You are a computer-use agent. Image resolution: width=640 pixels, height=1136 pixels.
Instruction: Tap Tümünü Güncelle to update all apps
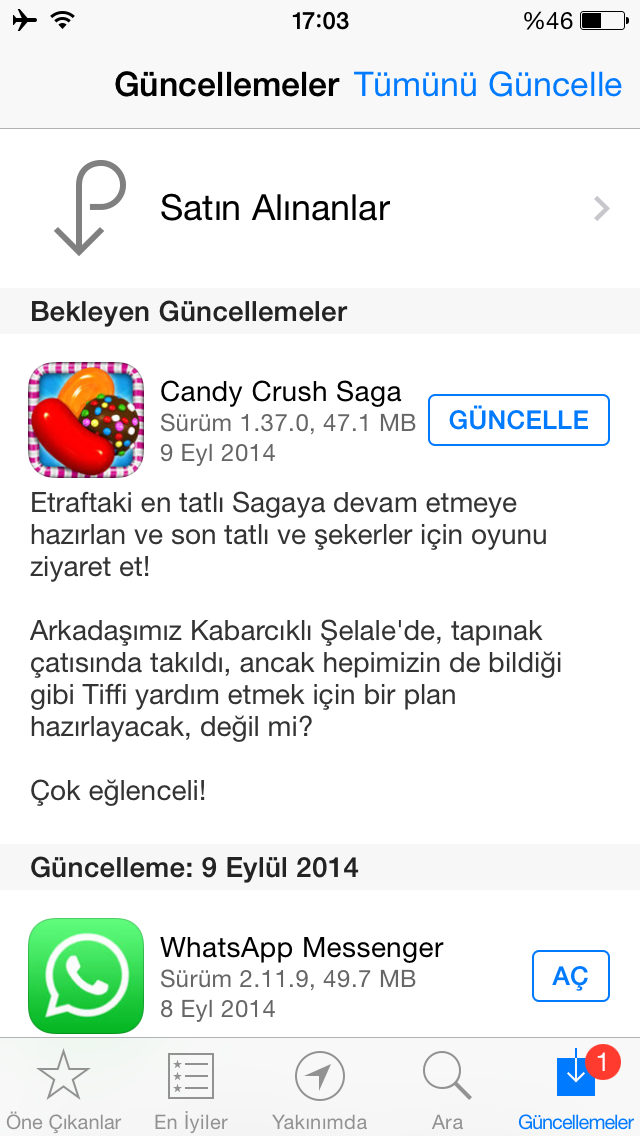(x=488, y=85)
